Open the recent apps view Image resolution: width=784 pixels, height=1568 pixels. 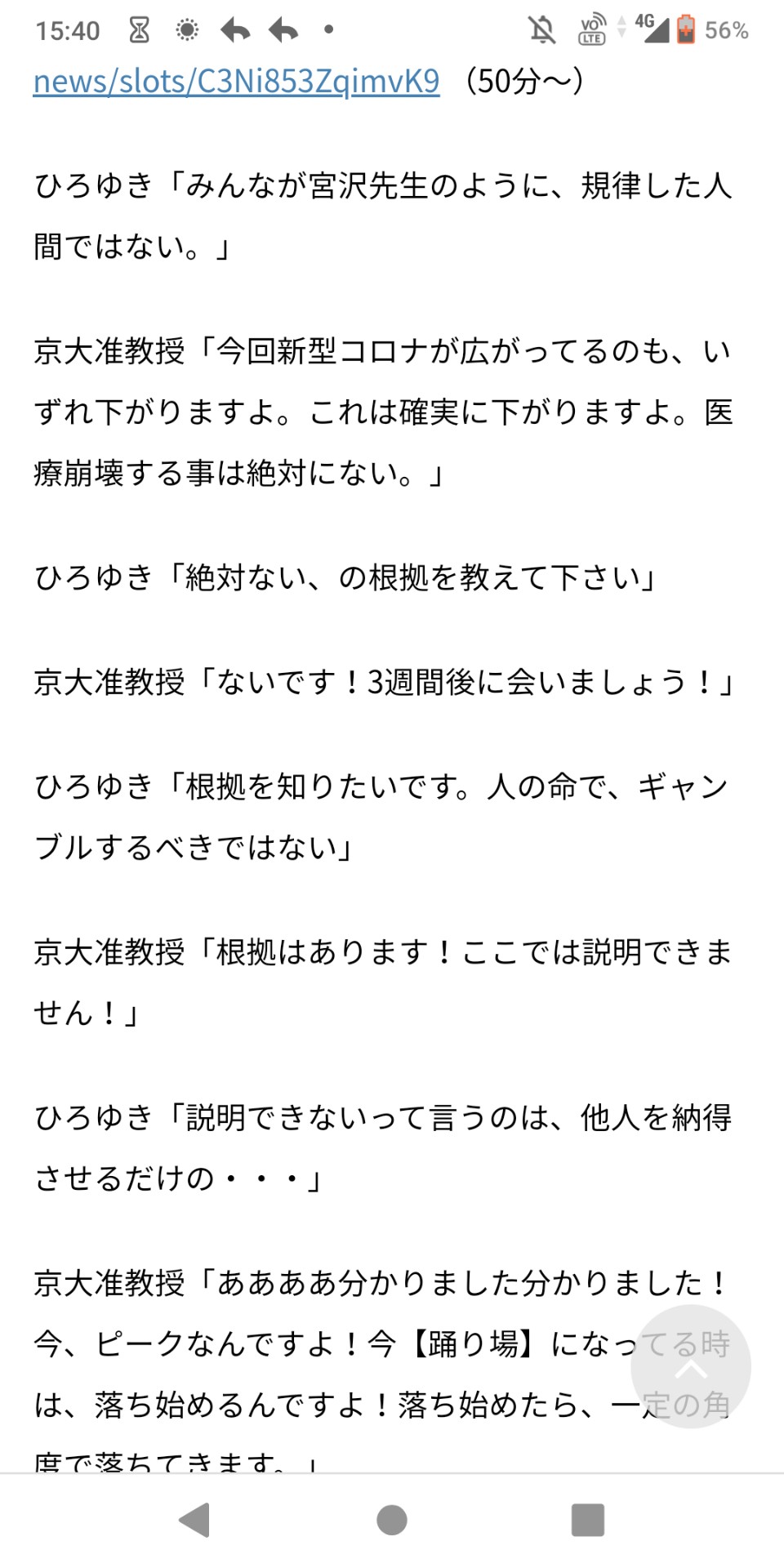(x=588, y=1520)
